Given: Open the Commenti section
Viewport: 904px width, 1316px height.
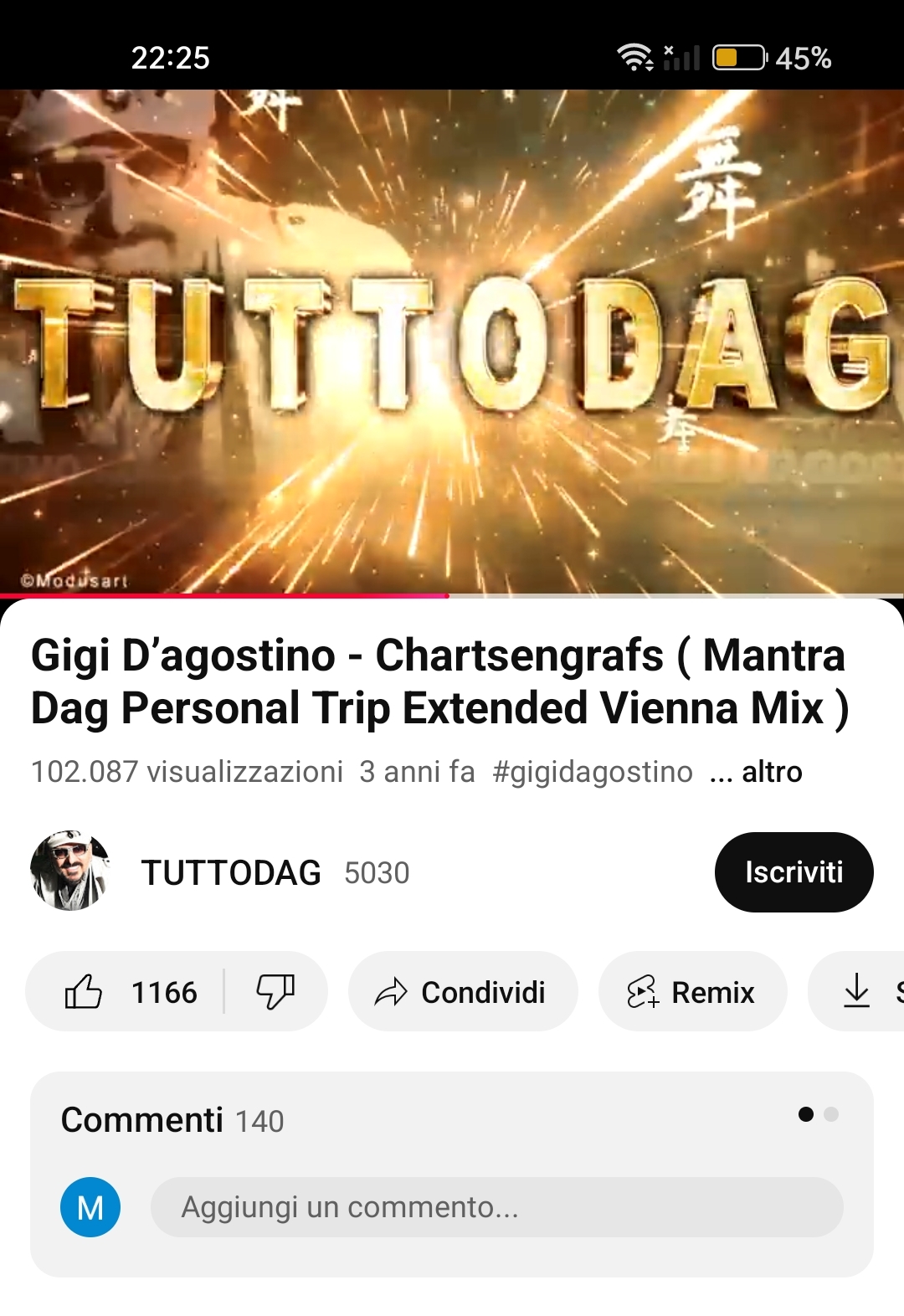Looking at the screenshot, I should (x=172, y=1120).
